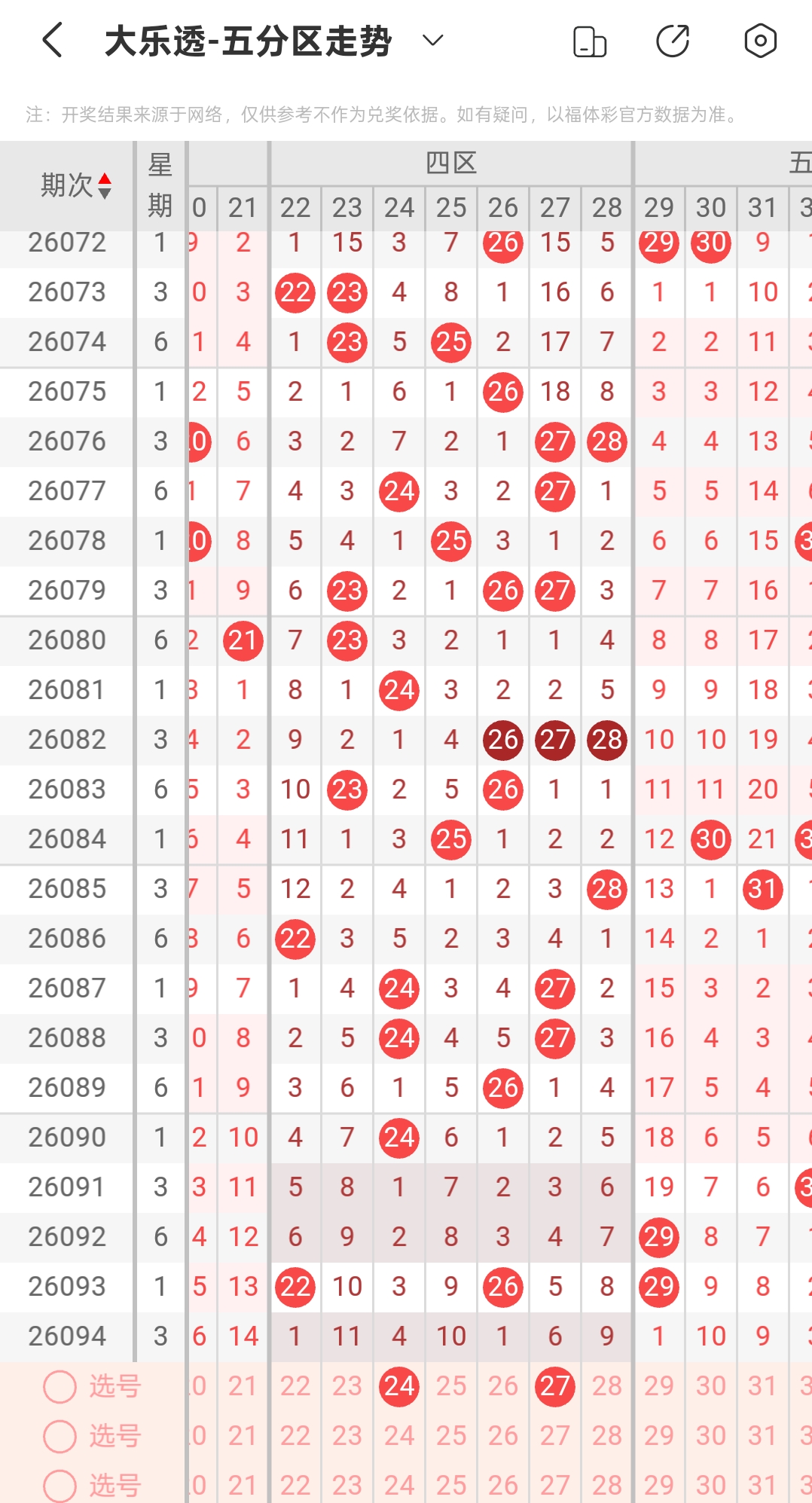Expand the 大乐透-五分区走势 title dropdown
This screenshot has height=1503, width=812.
[433, 41]
